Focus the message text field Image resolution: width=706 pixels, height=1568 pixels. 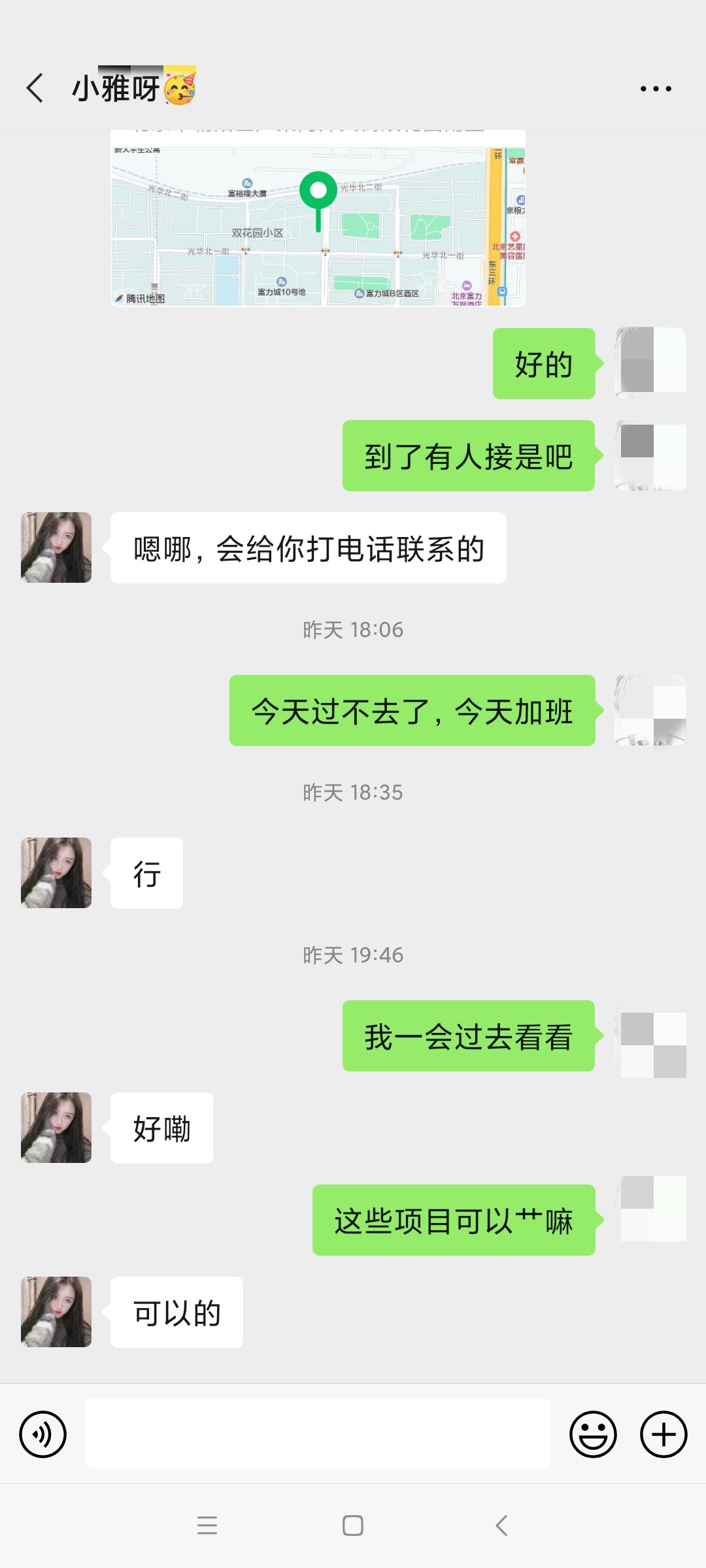[x=318, y=1435]
